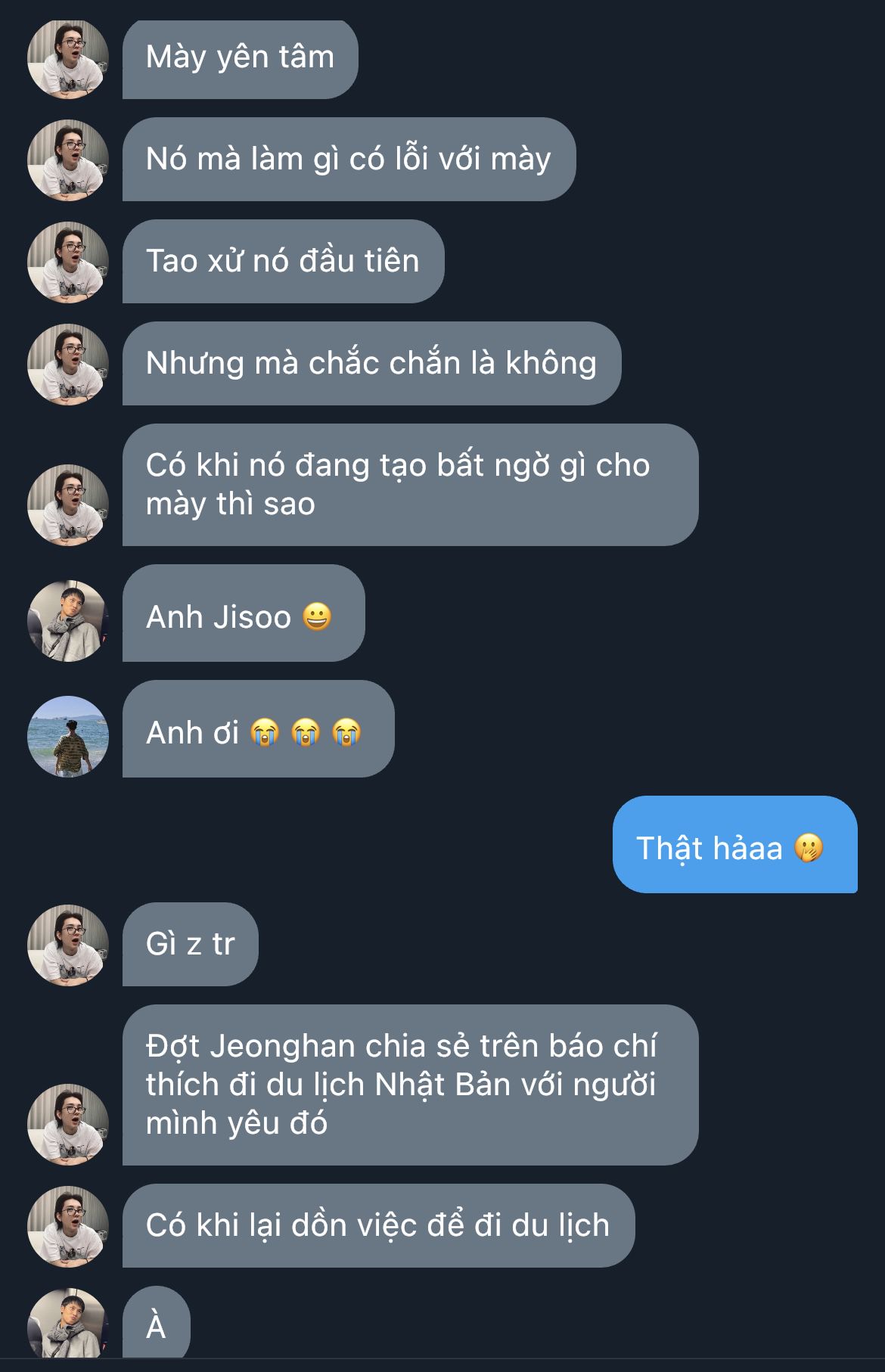This screenshot has width=885, height=1372.
Task: Tap avatar next to "Tao xử nó đầu tiên"
Action: (x=68, y=262)
